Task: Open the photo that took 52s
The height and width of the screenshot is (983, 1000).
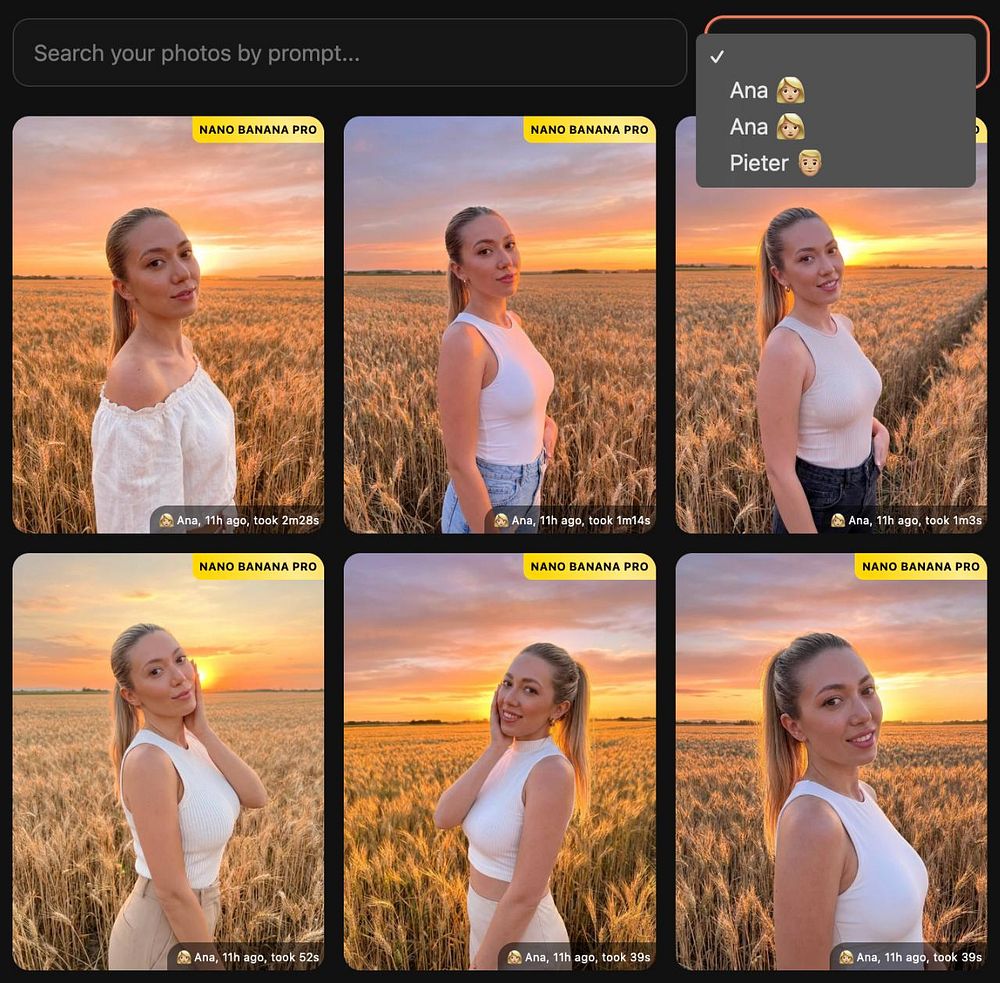Action: [168, 761]
